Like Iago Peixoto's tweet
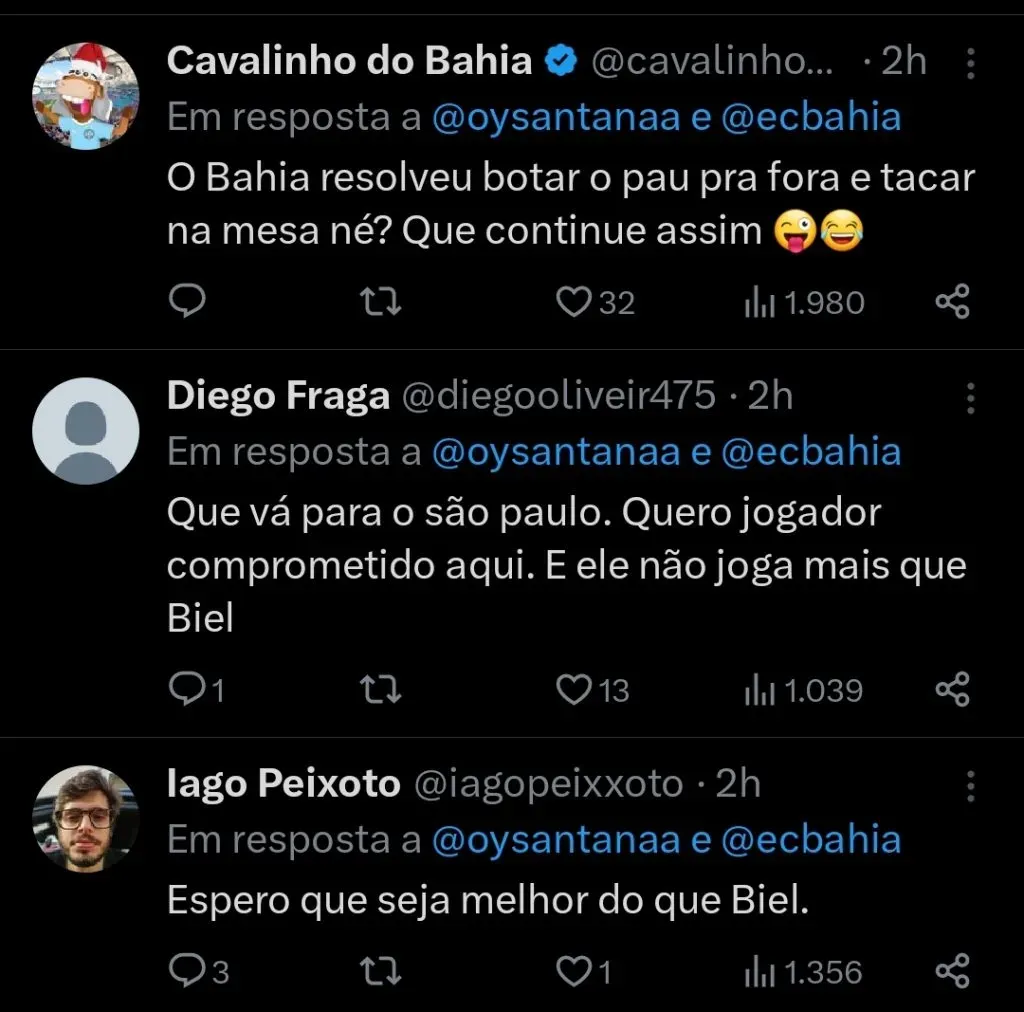The height and width of the screenshot is (1012, 1024). (574, 970)
